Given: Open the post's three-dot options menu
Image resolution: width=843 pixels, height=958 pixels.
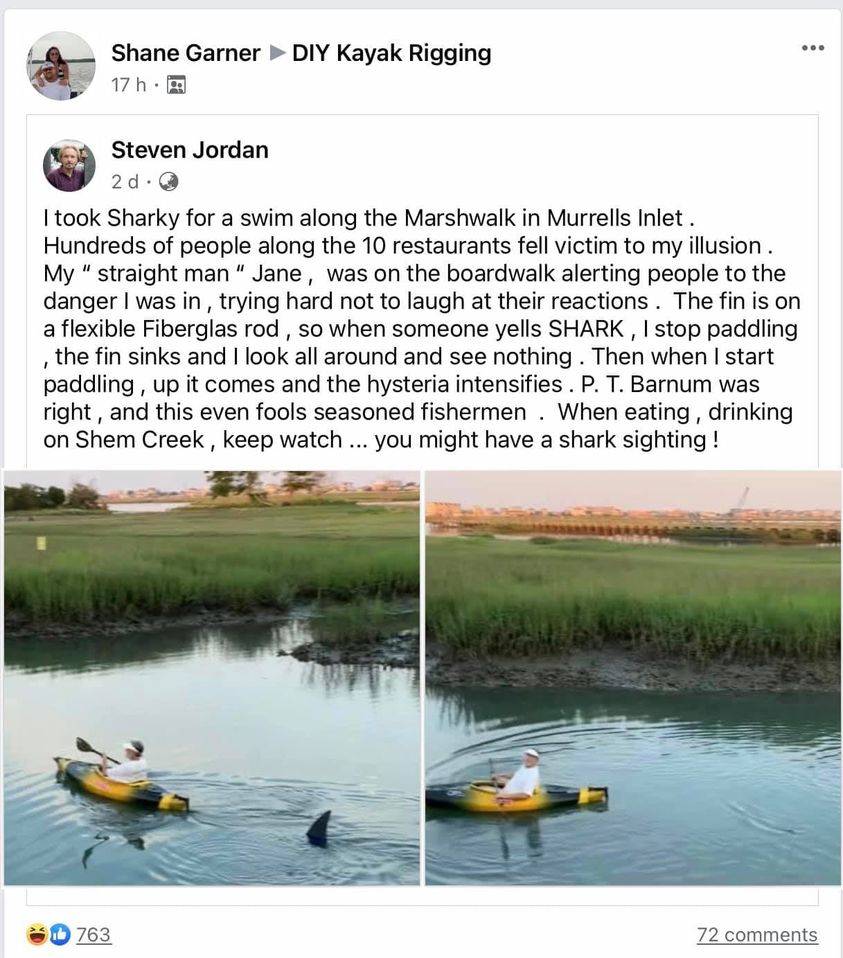Looking at the screenshot, I should [812, 48].
